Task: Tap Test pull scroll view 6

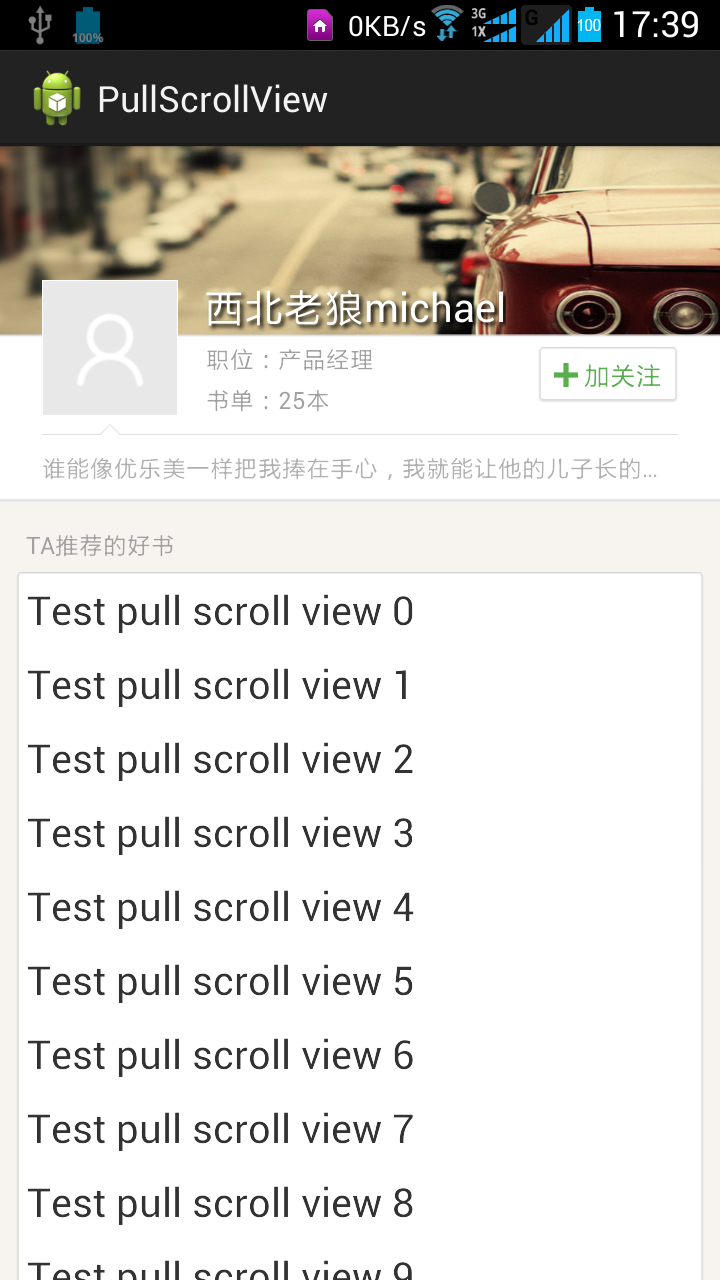Action: tap(220, 1056)
